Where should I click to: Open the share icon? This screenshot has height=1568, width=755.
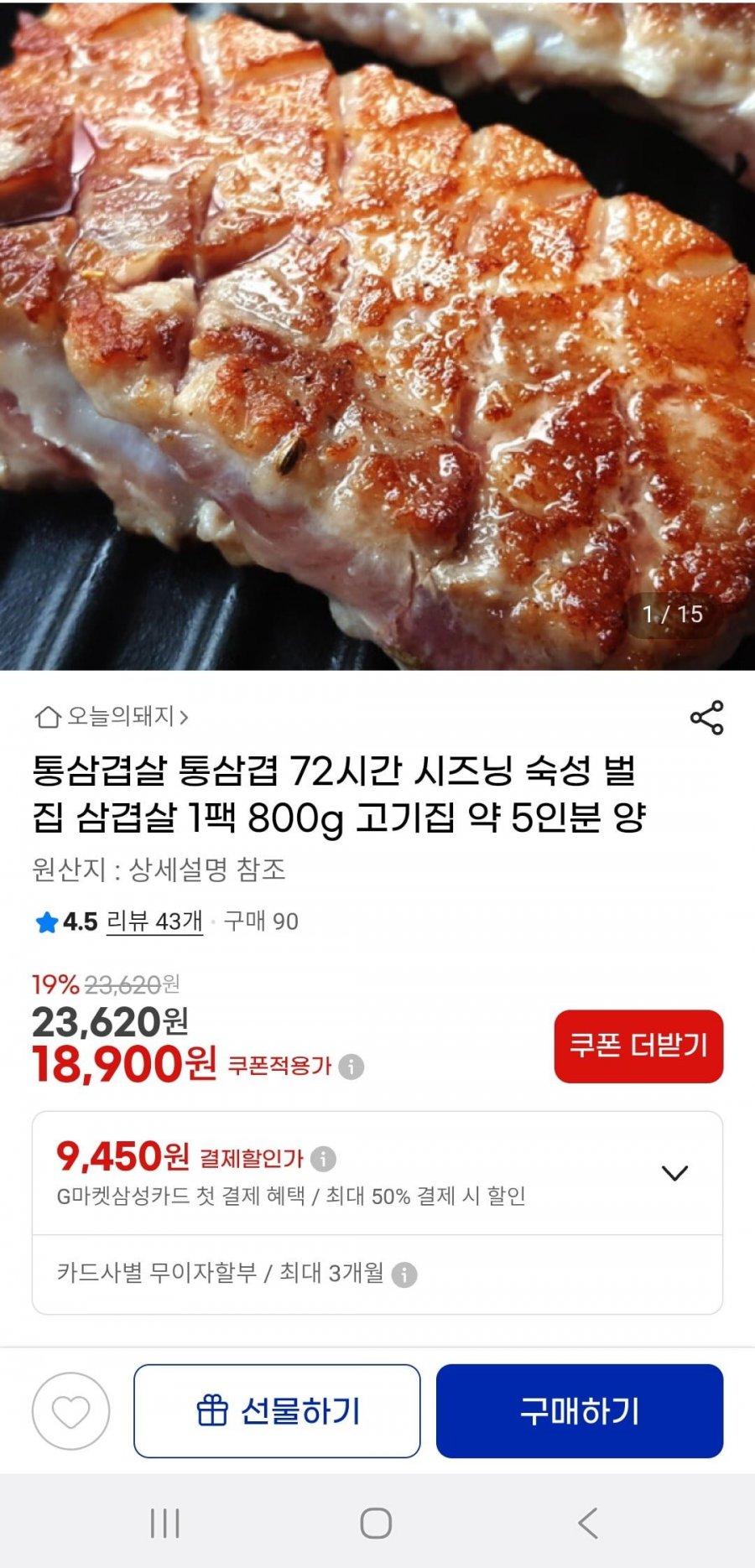[706, 717]
